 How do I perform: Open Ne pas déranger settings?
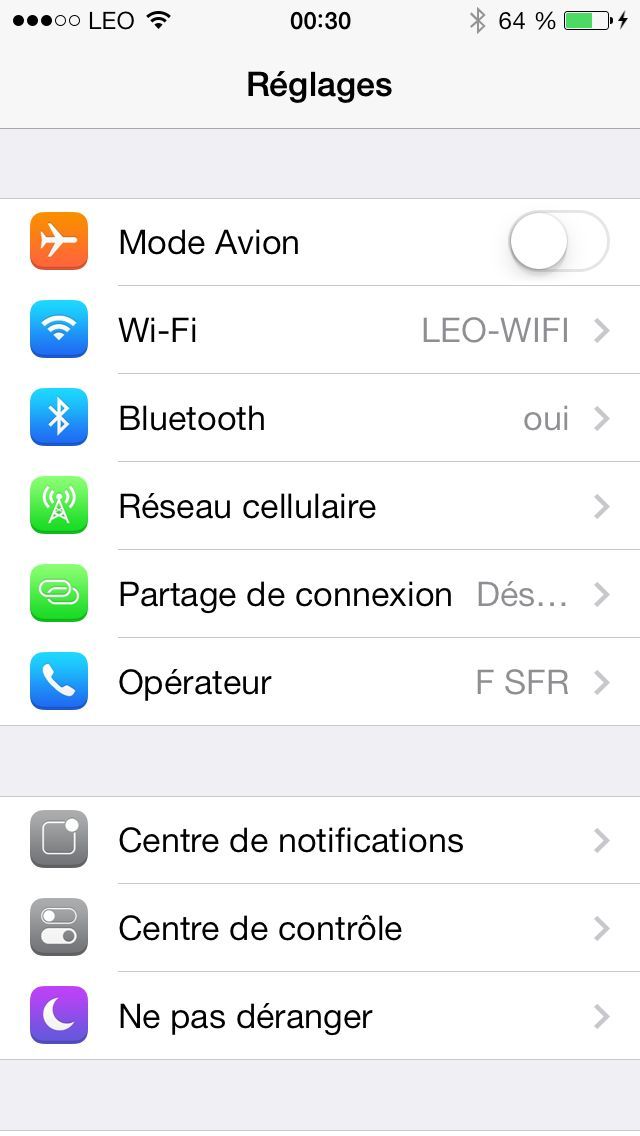320,1016
